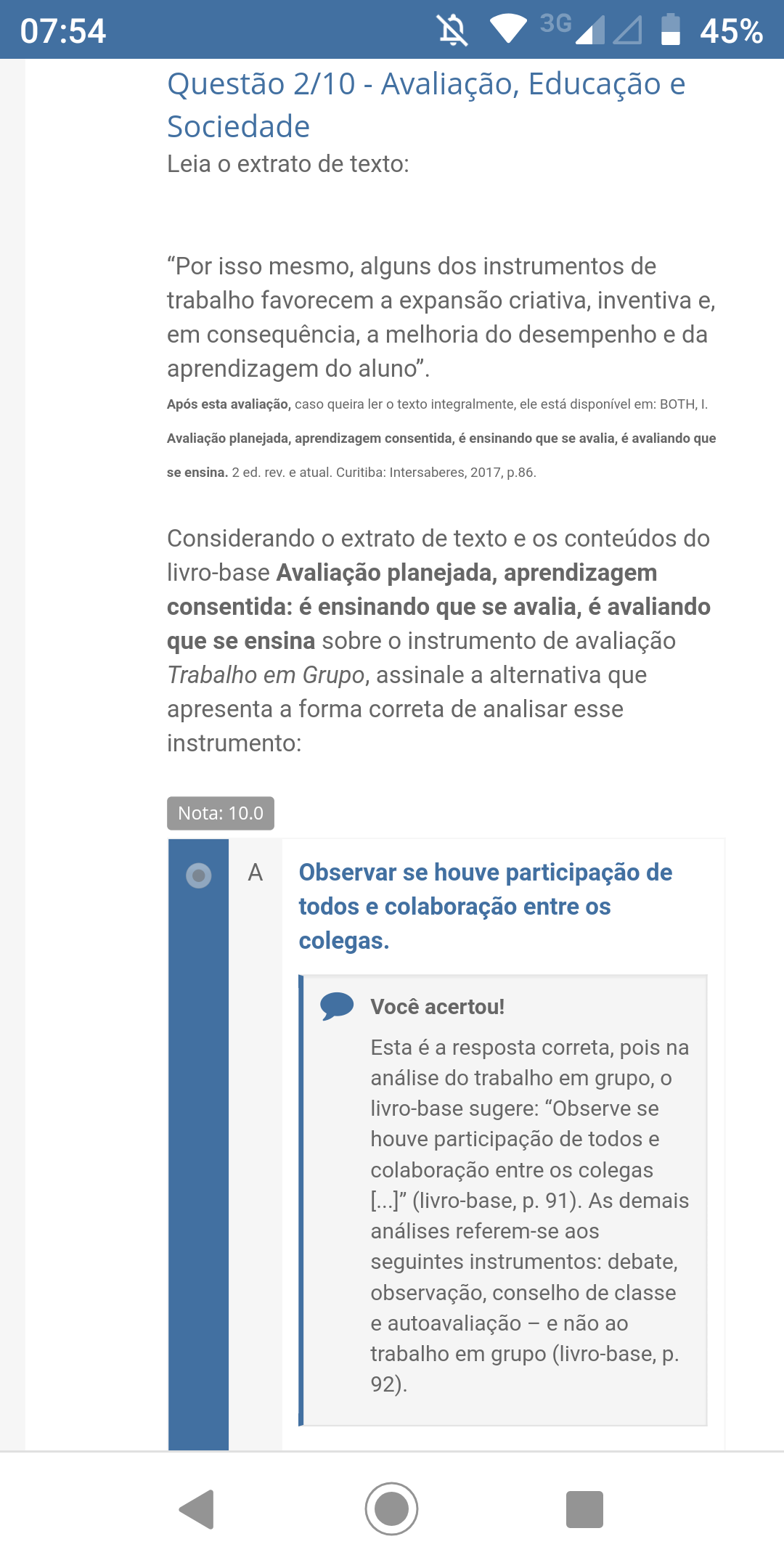Image resolution: width=784 pixels, height=1568 pixels.
Task: Select the radio button for alternative A
Action: (x=198, y=875)
